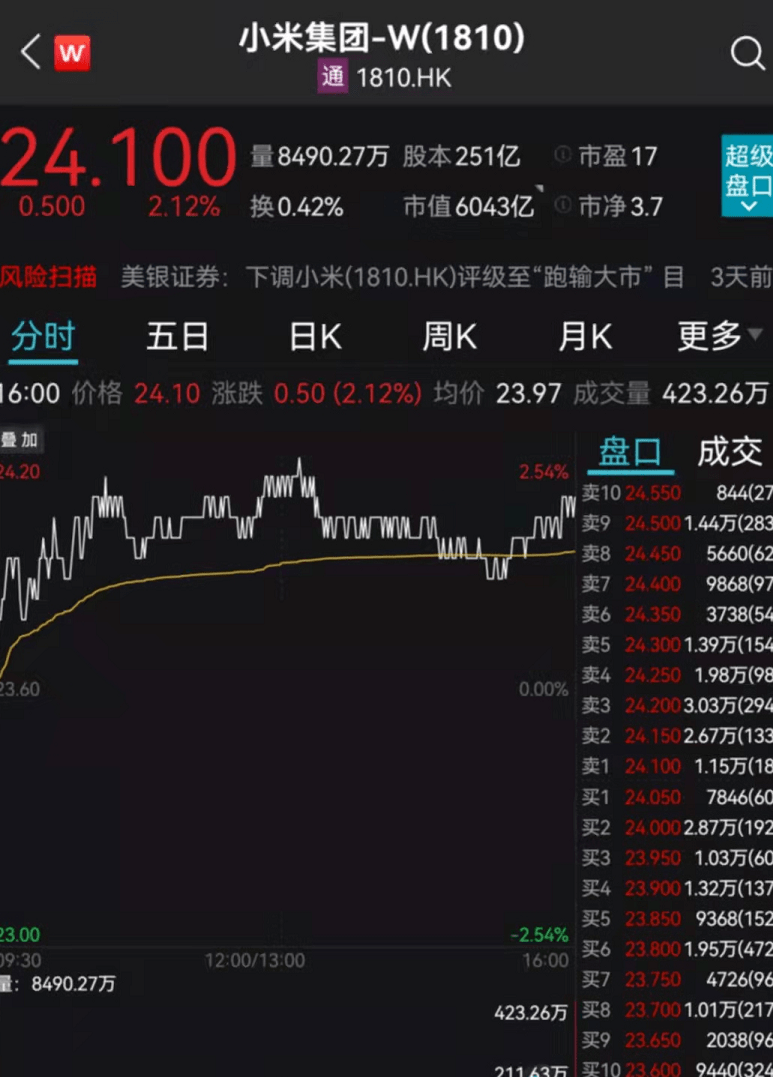Switch to the 五日 chart tab
This screenshot has width=773, height=1077.
click(177, 336)
